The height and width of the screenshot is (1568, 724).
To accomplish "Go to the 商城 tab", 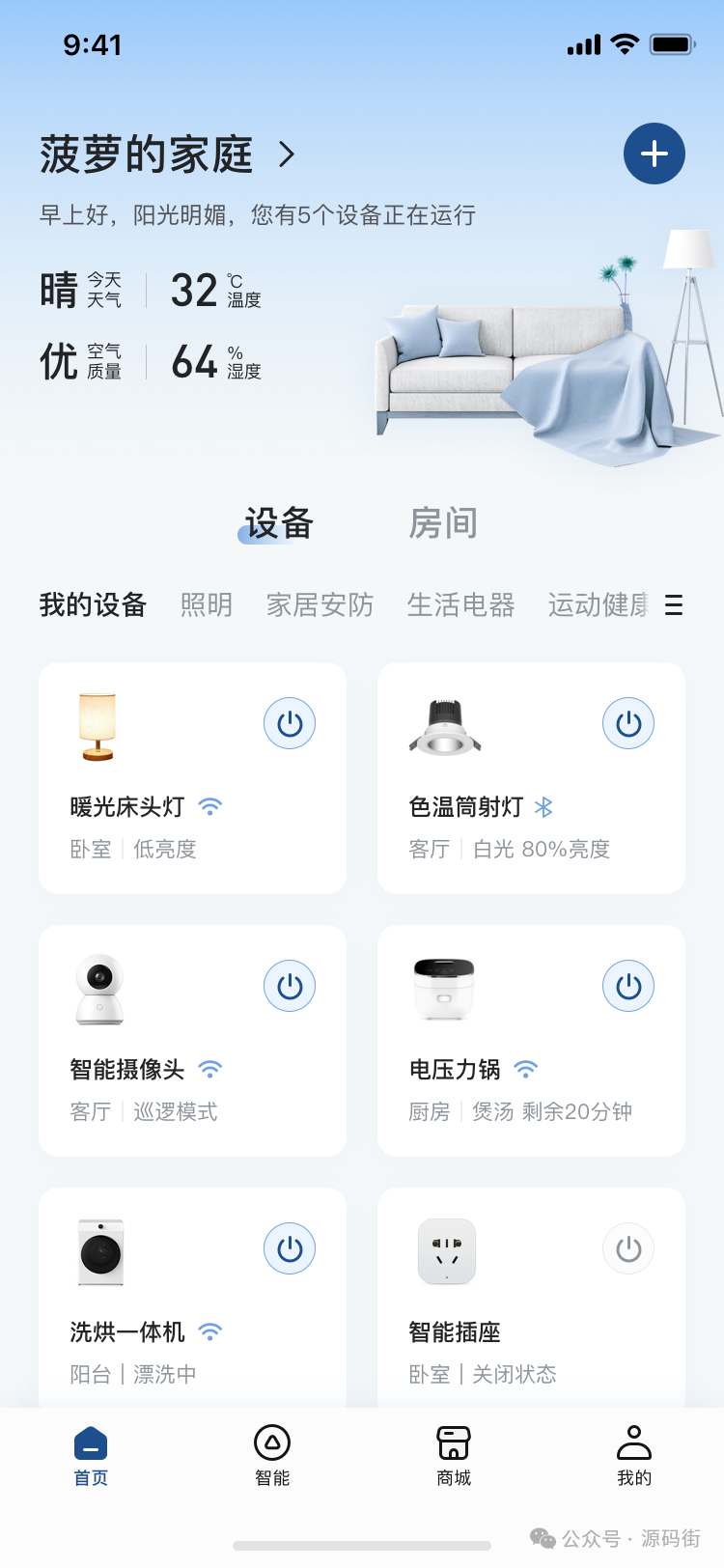I will point(454,1455).
